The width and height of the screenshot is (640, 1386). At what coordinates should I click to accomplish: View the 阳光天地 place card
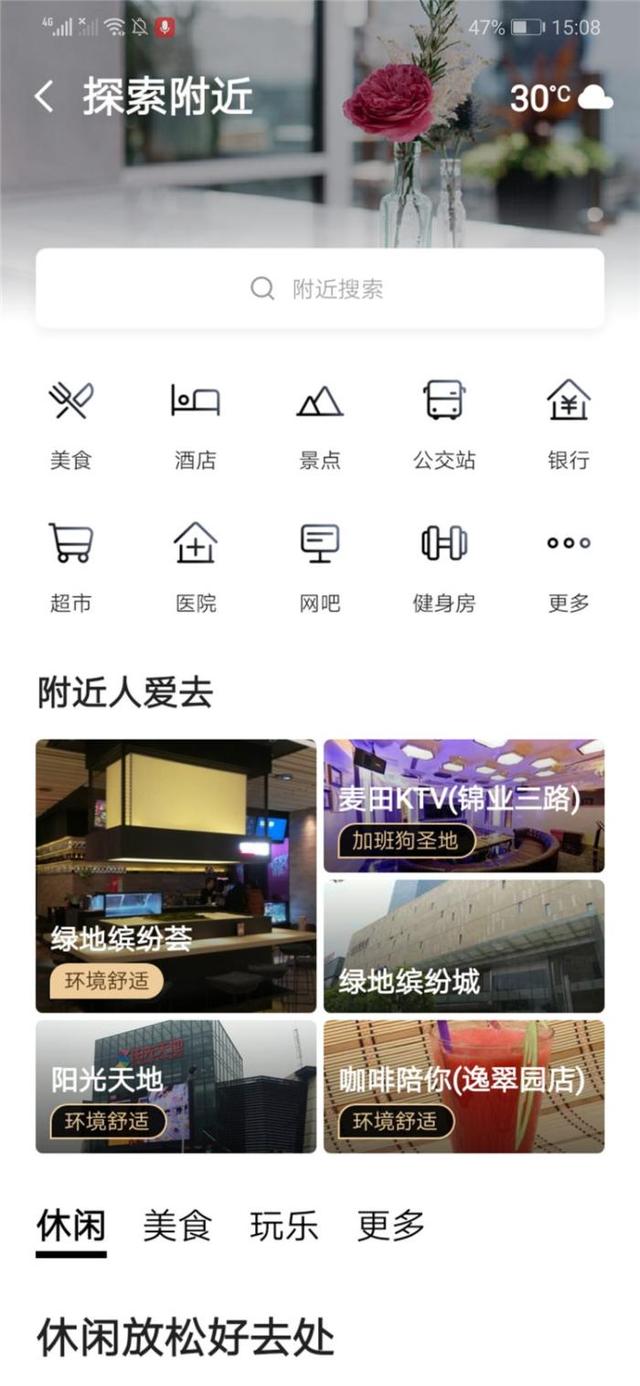pyautogui.click(x=176, y=1086)
